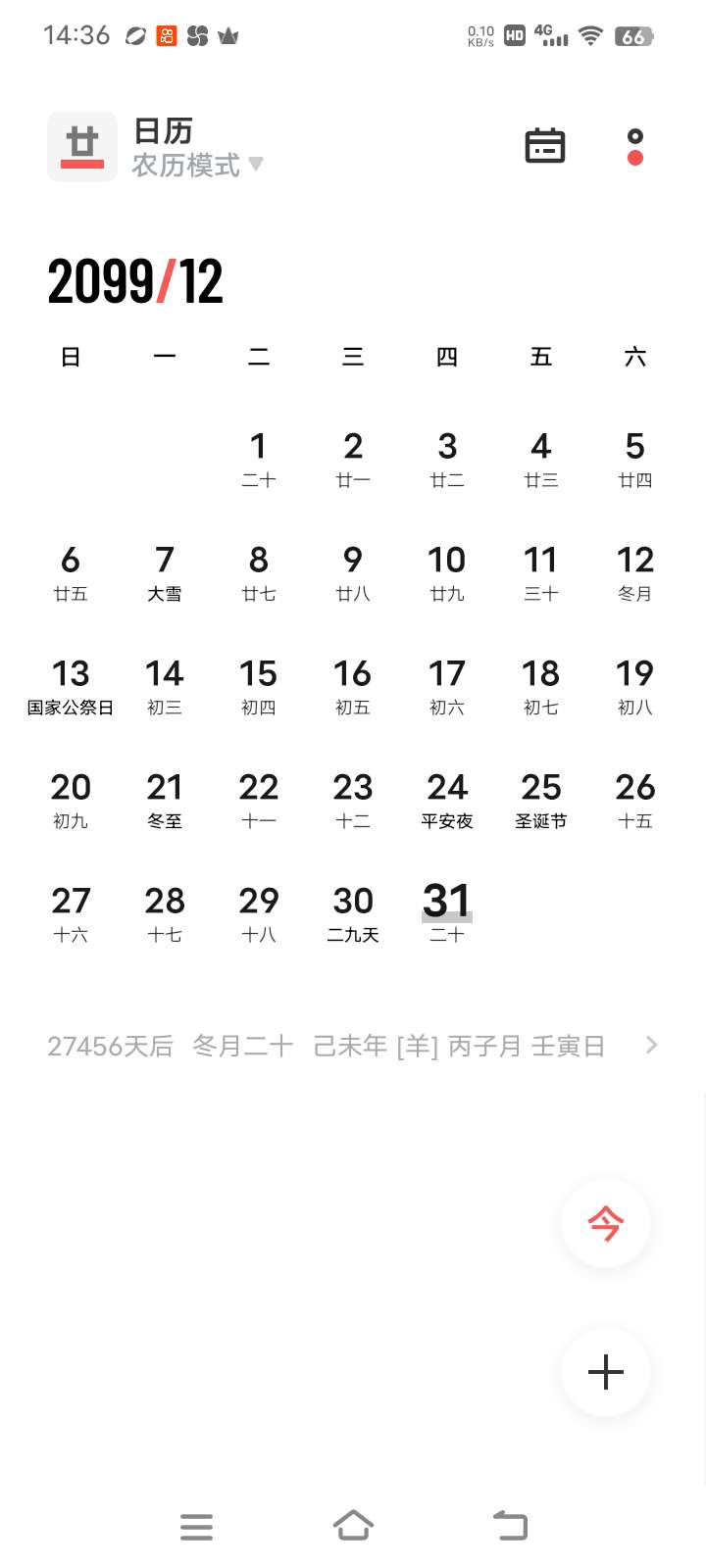Select December 21 marked 冬至
This screenshot has height=1568, width=706.
pyautogui.click(x=165, y=800)
